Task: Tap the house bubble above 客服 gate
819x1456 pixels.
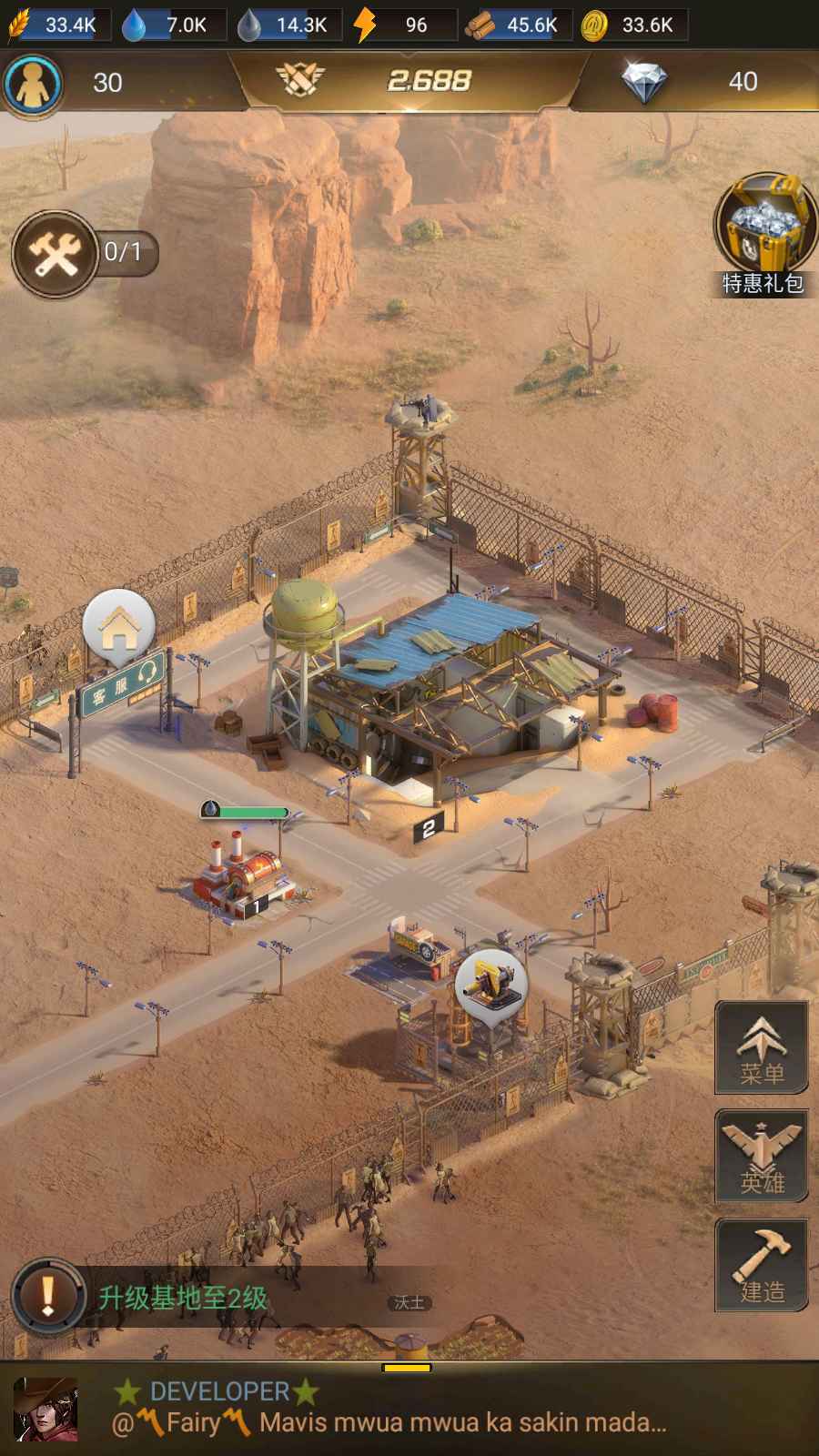Action: click(x=117, y=625)
